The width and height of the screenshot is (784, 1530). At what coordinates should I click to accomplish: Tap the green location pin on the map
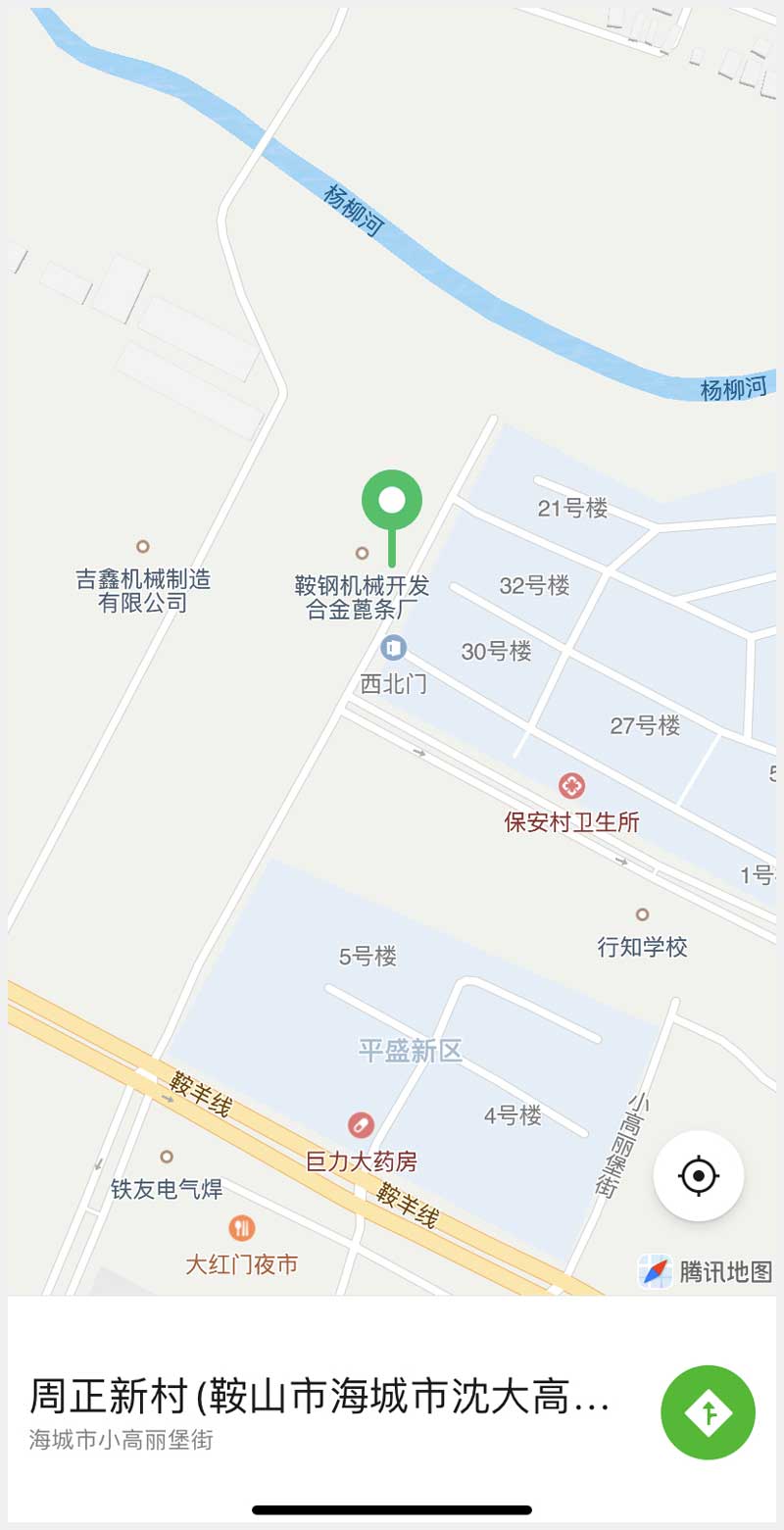392,502
